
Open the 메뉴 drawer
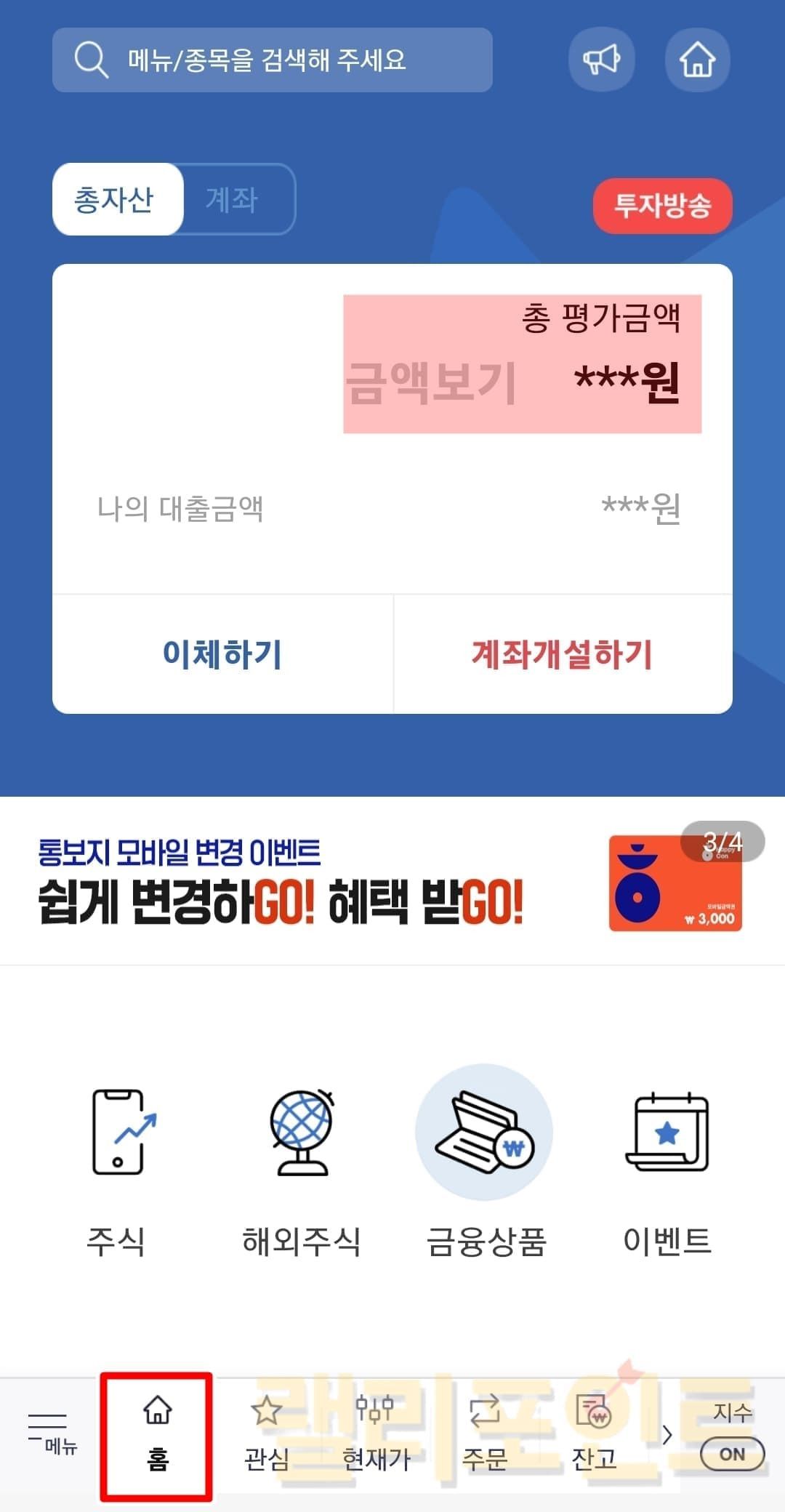(x=51, y=1432)
